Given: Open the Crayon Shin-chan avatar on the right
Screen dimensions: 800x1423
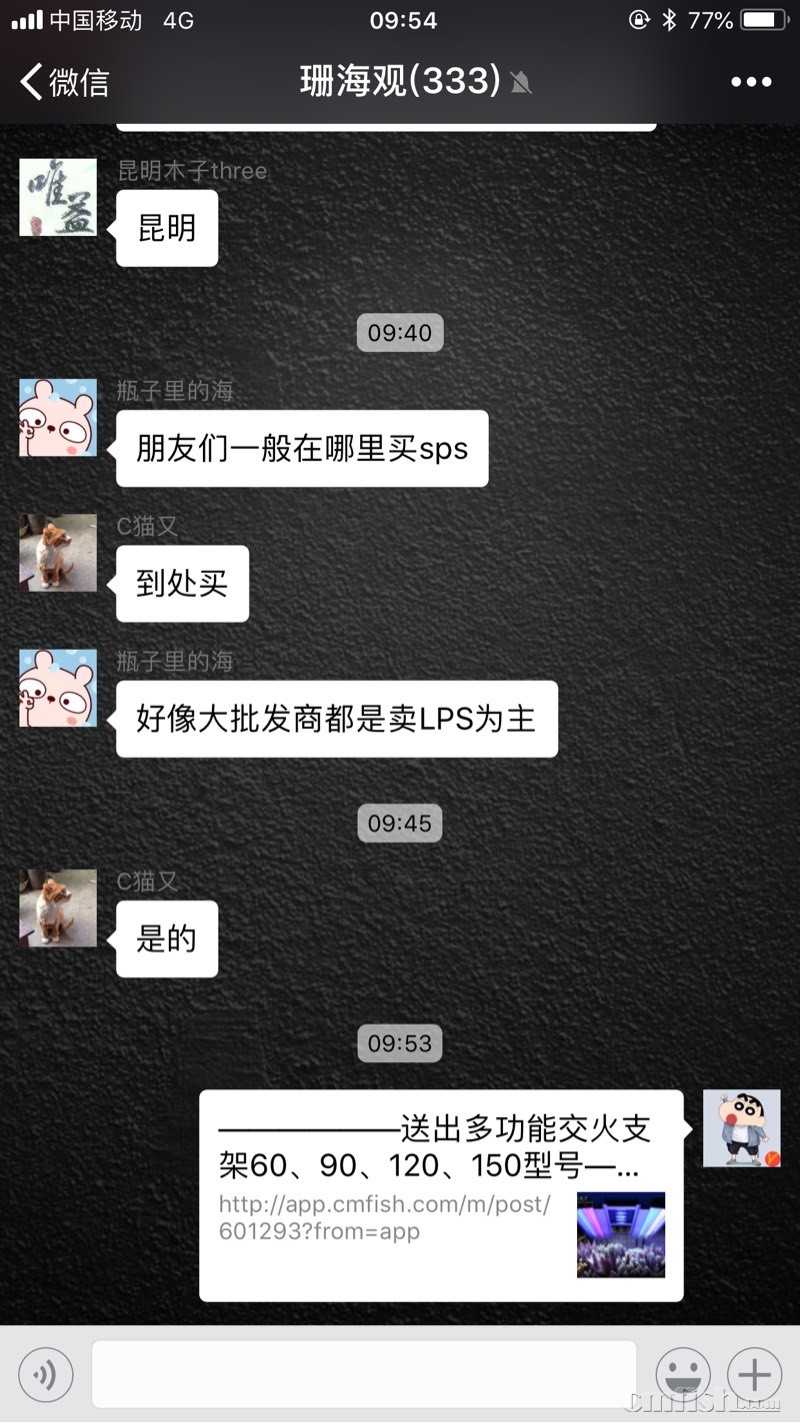Looking at the screenshot, I should [x=741, y=1128].
